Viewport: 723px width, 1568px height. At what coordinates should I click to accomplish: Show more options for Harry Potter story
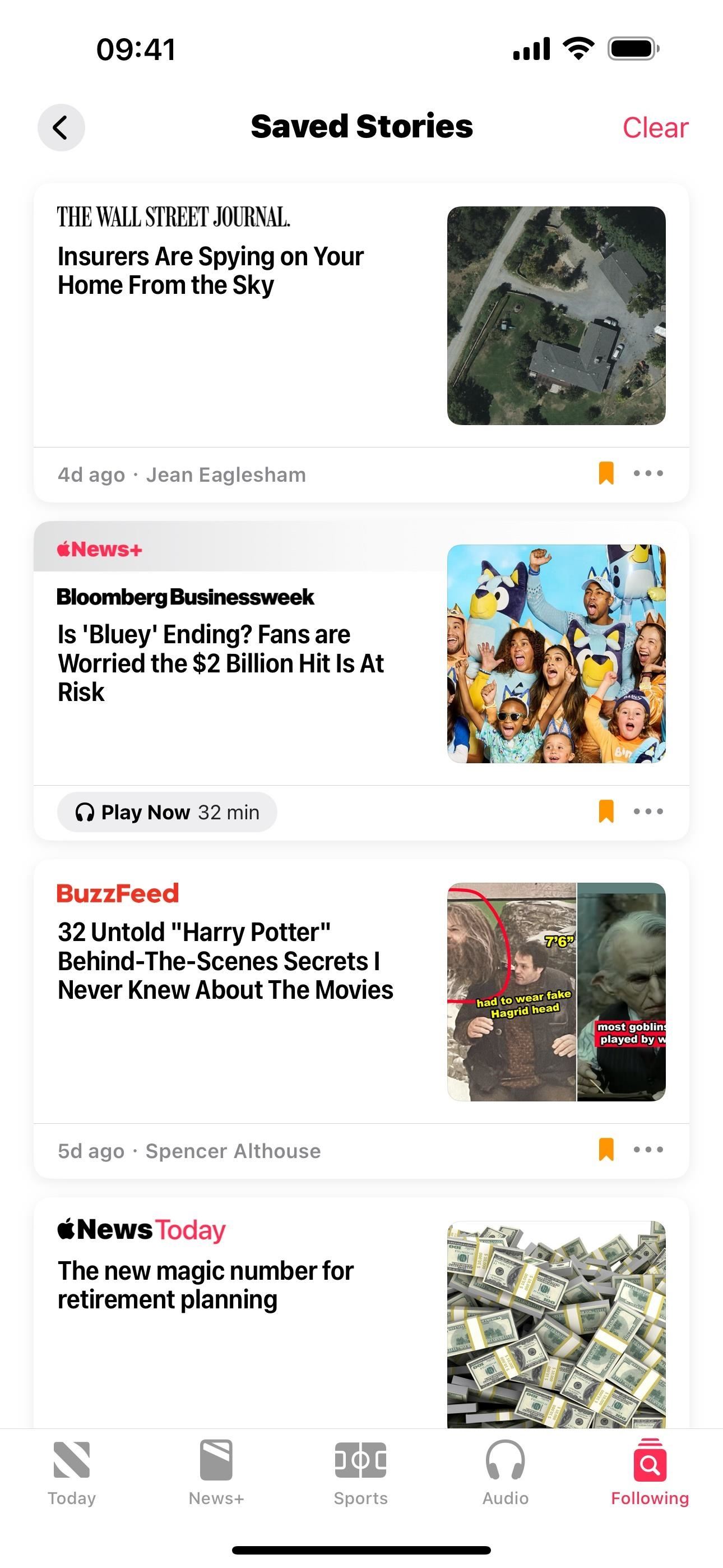pos(648,1149)
